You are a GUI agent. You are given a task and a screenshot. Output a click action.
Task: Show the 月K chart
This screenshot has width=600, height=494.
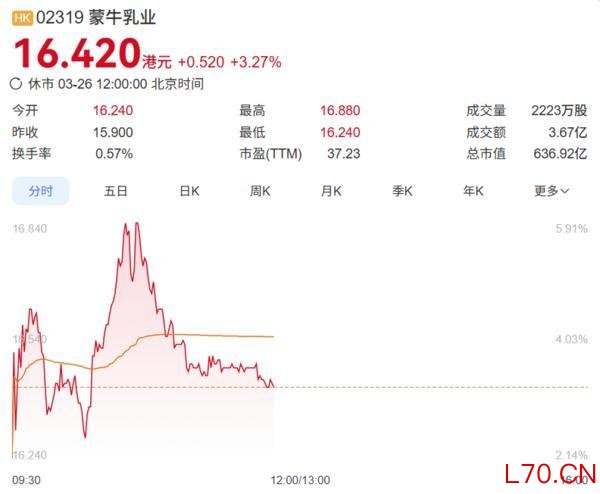[x=331, y=190]
